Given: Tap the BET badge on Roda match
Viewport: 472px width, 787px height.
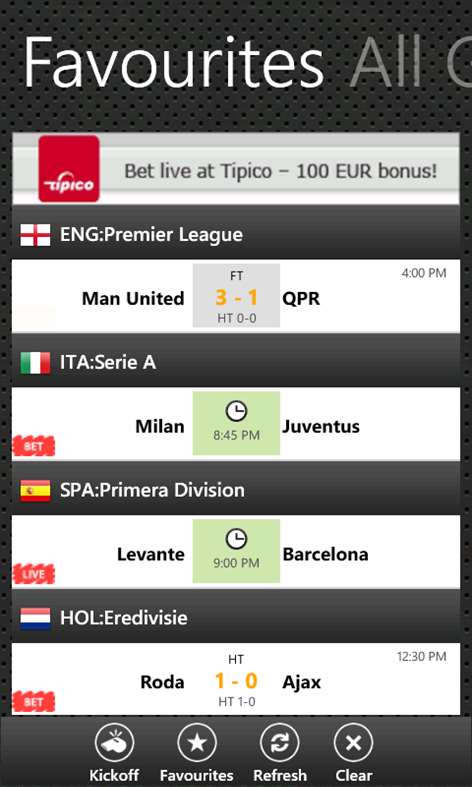Looking at the screenshot, I should (x=33, y=701).
